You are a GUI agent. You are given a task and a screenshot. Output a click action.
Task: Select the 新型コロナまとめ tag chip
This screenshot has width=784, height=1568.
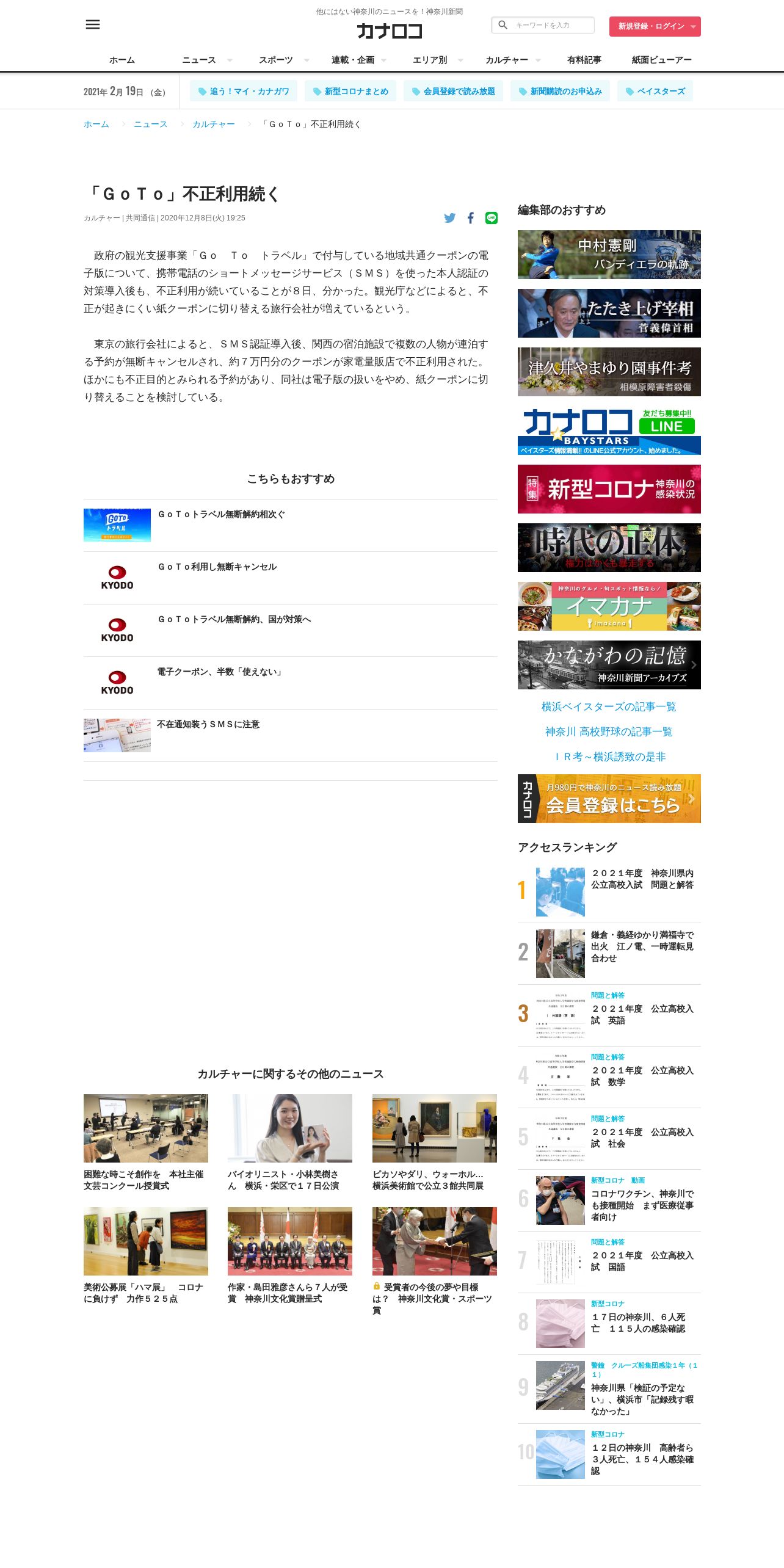tap(350, 91)
